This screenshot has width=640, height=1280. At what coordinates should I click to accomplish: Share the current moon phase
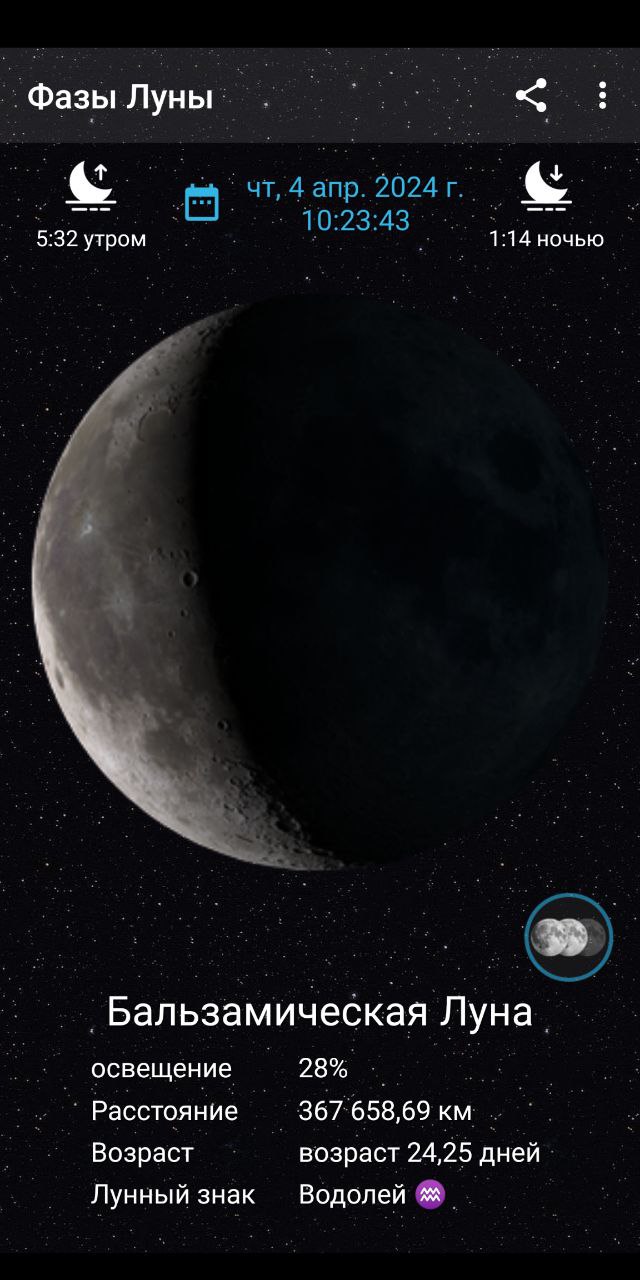pos(531,96)
